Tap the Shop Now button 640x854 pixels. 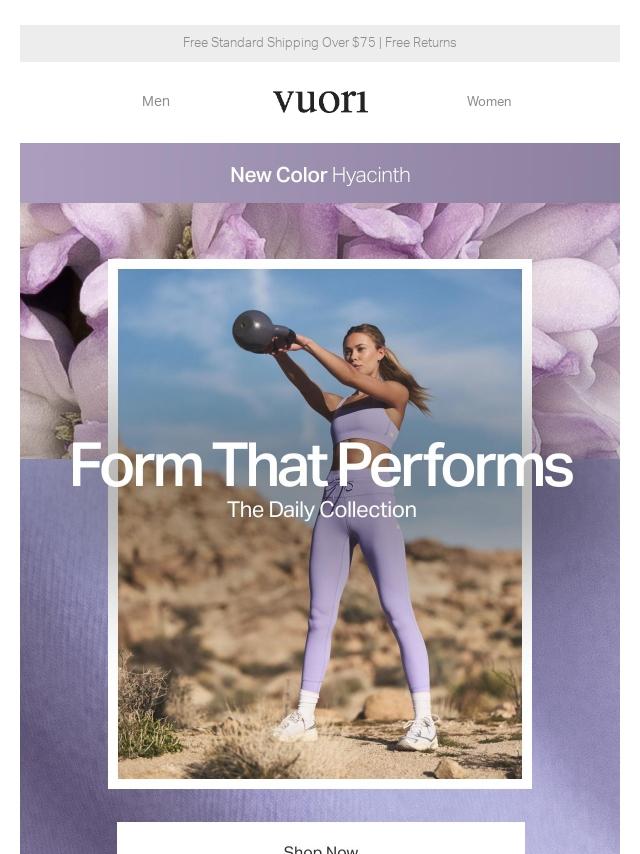tap(320, 842)
